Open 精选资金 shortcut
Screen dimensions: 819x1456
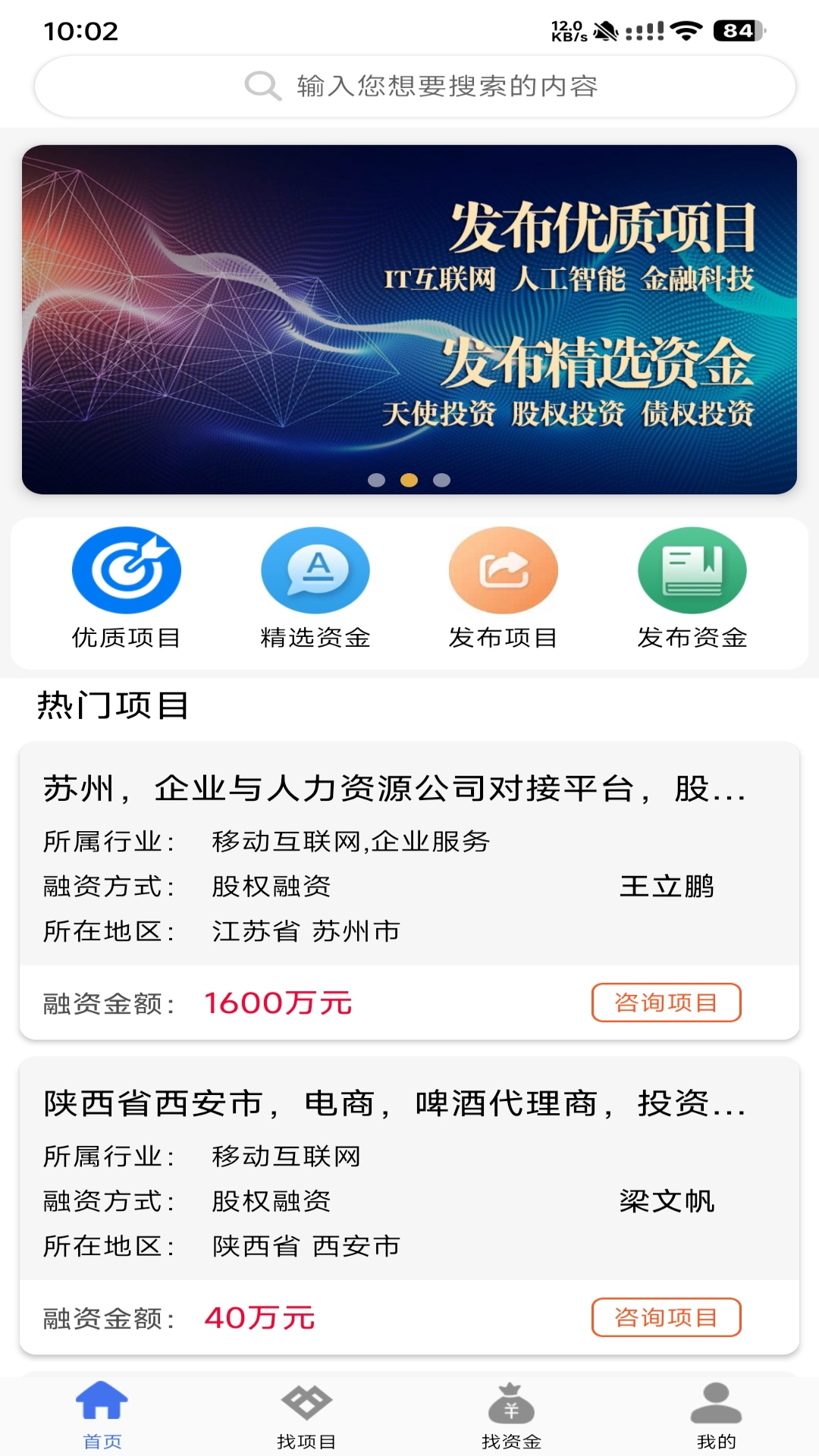[x=315, y=588]
